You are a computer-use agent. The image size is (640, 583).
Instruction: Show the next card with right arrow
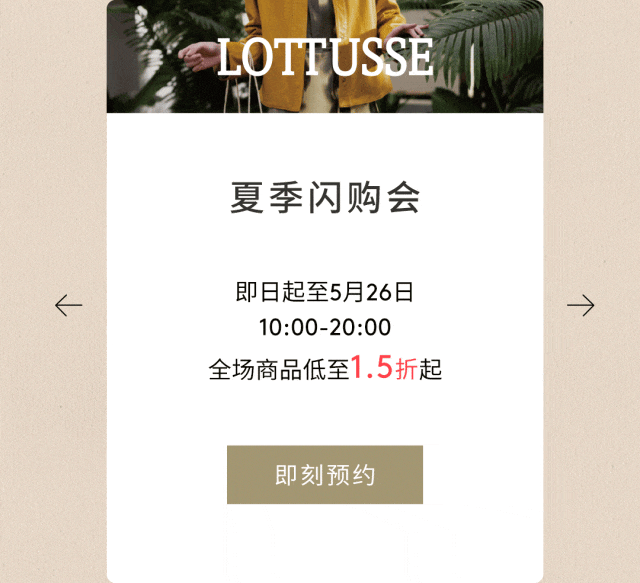point(580,305)
